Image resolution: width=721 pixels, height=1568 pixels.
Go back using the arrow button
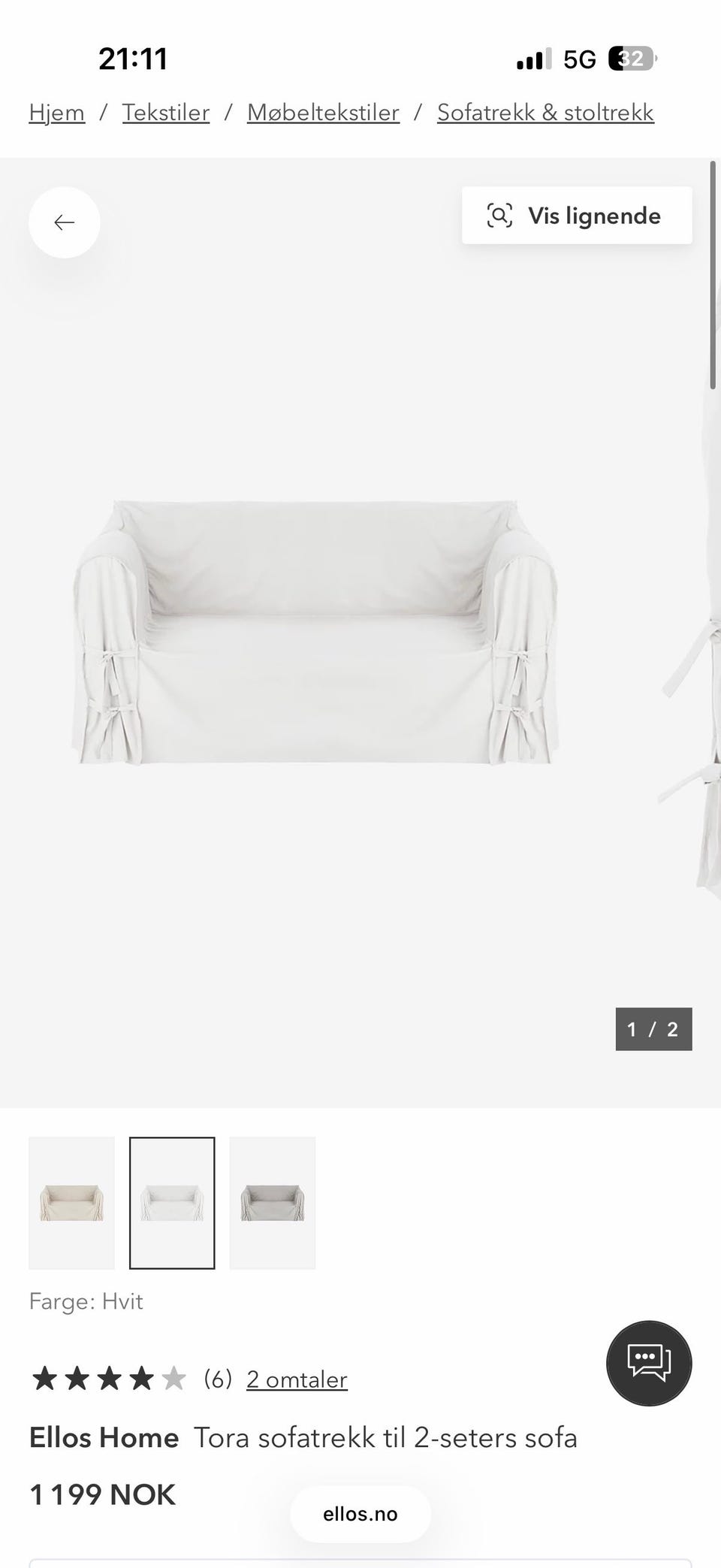pos(65,222)
